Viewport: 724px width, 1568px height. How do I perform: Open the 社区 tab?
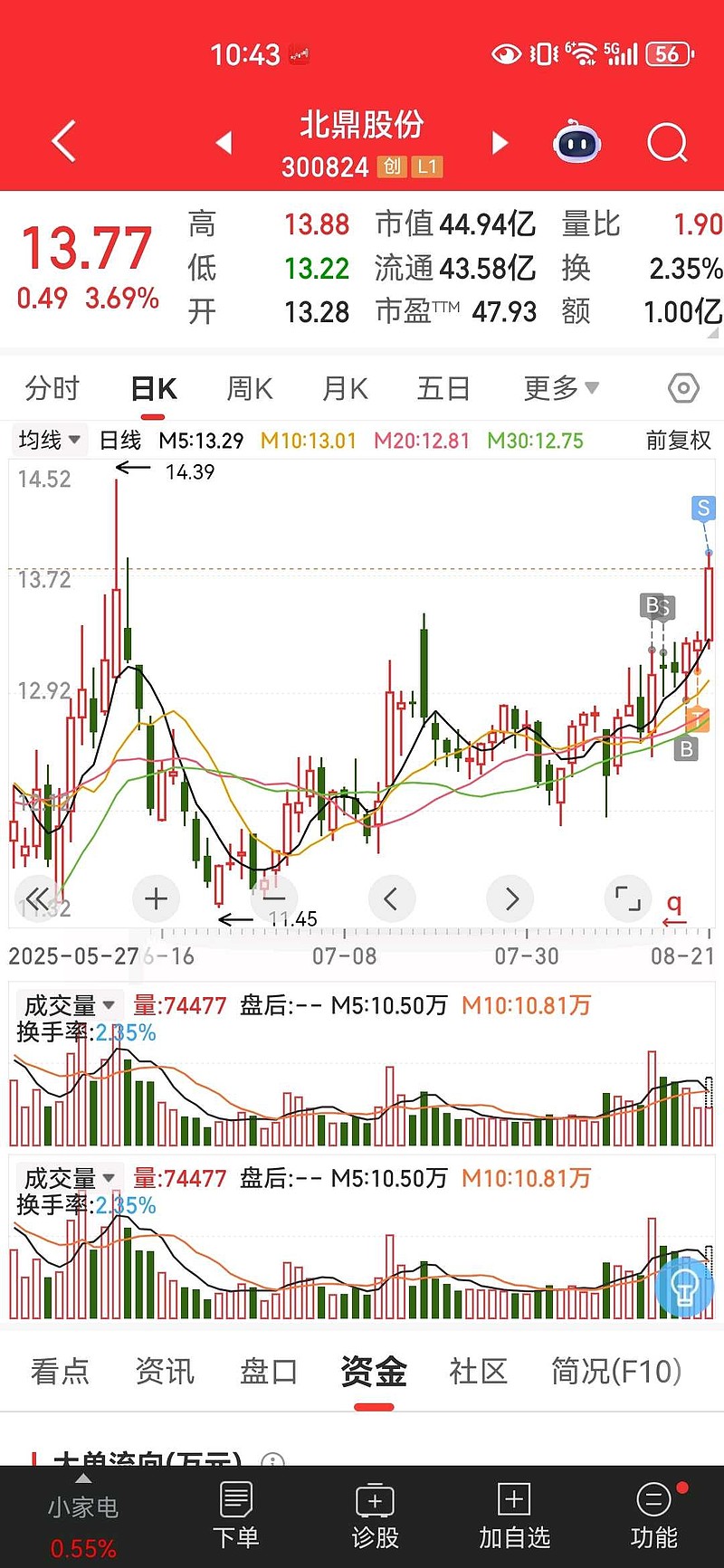pos(478,1372)
